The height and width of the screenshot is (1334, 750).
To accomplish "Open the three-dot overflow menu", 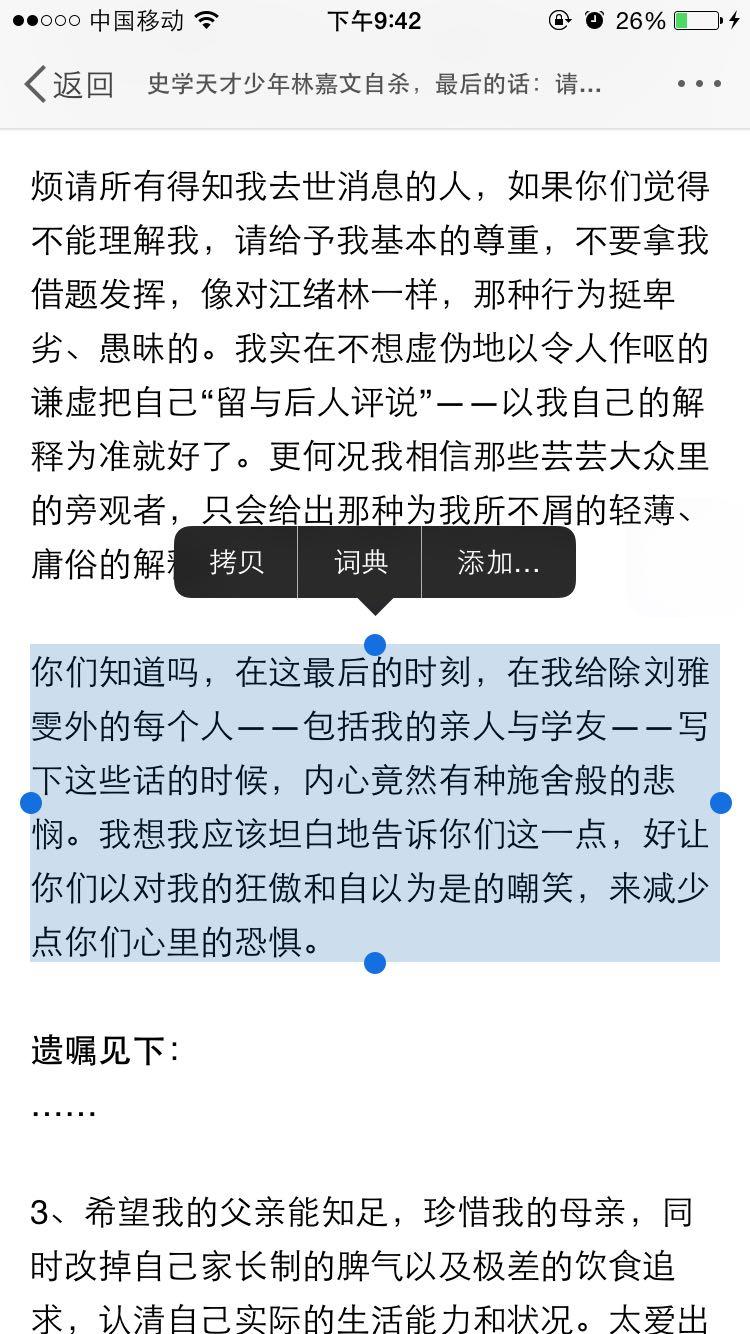I will tap(699, 84).
